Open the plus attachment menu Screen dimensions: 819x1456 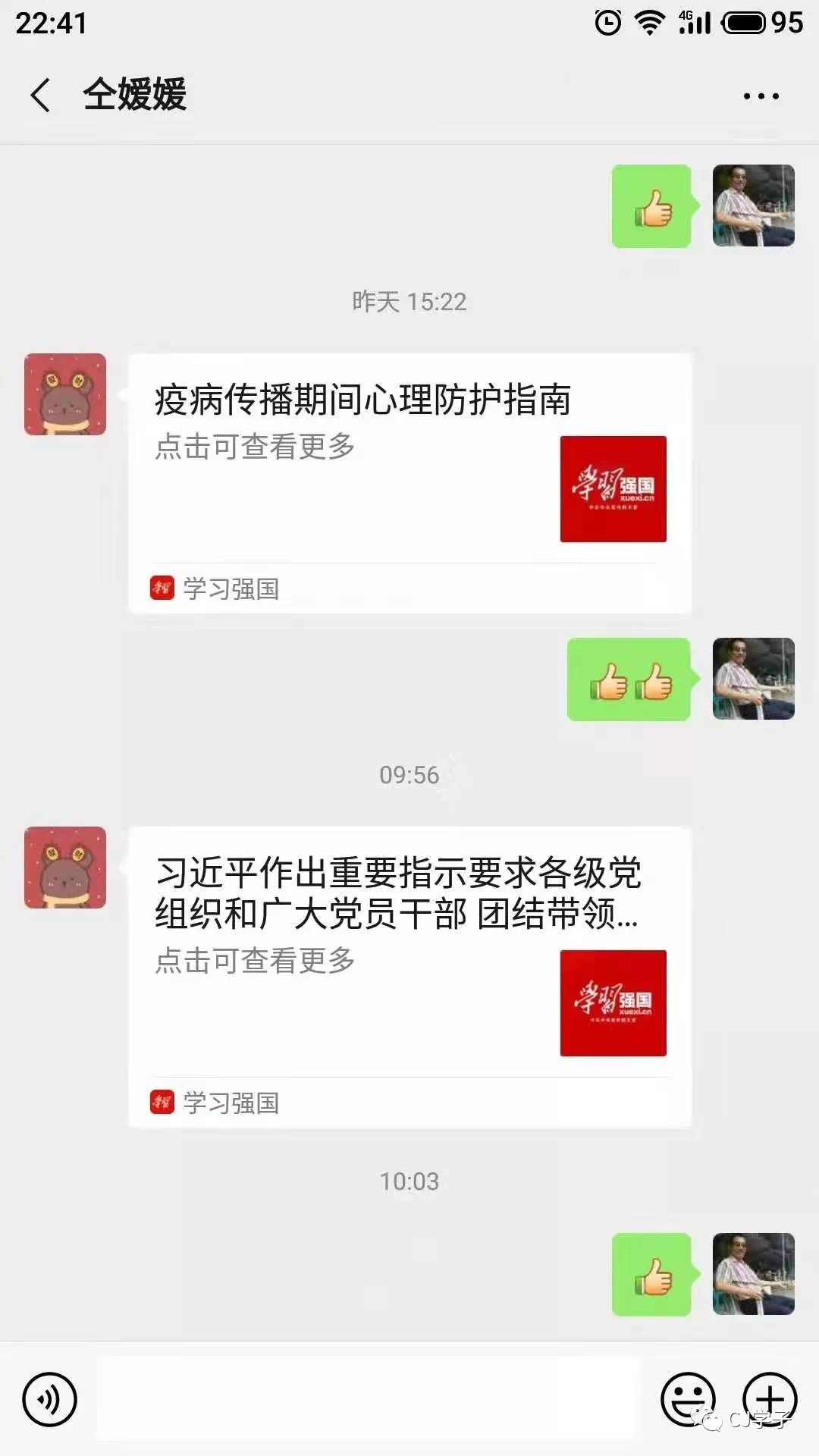click(x=770, y=1399)
